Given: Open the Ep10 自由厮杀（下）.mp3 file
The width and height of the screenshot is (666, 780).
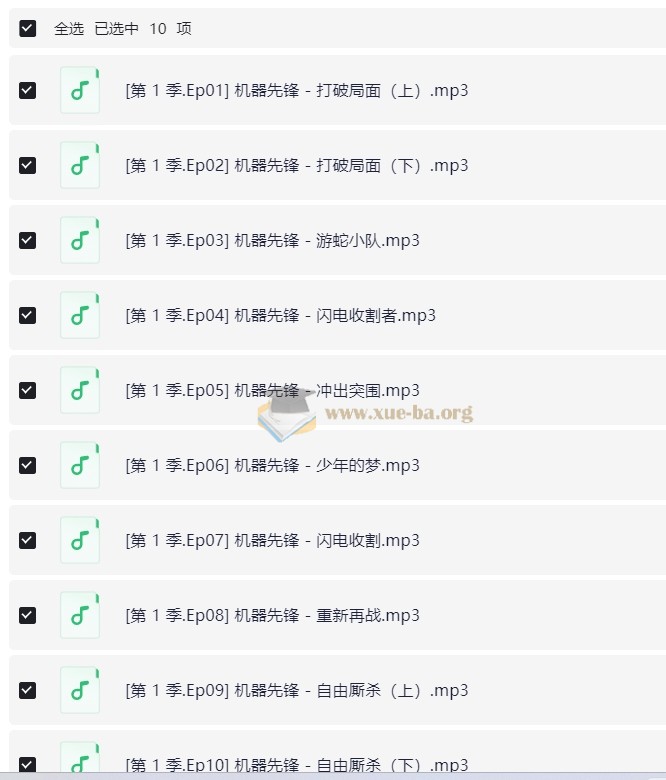Looking at the screenshot, I should coord(296,765).
